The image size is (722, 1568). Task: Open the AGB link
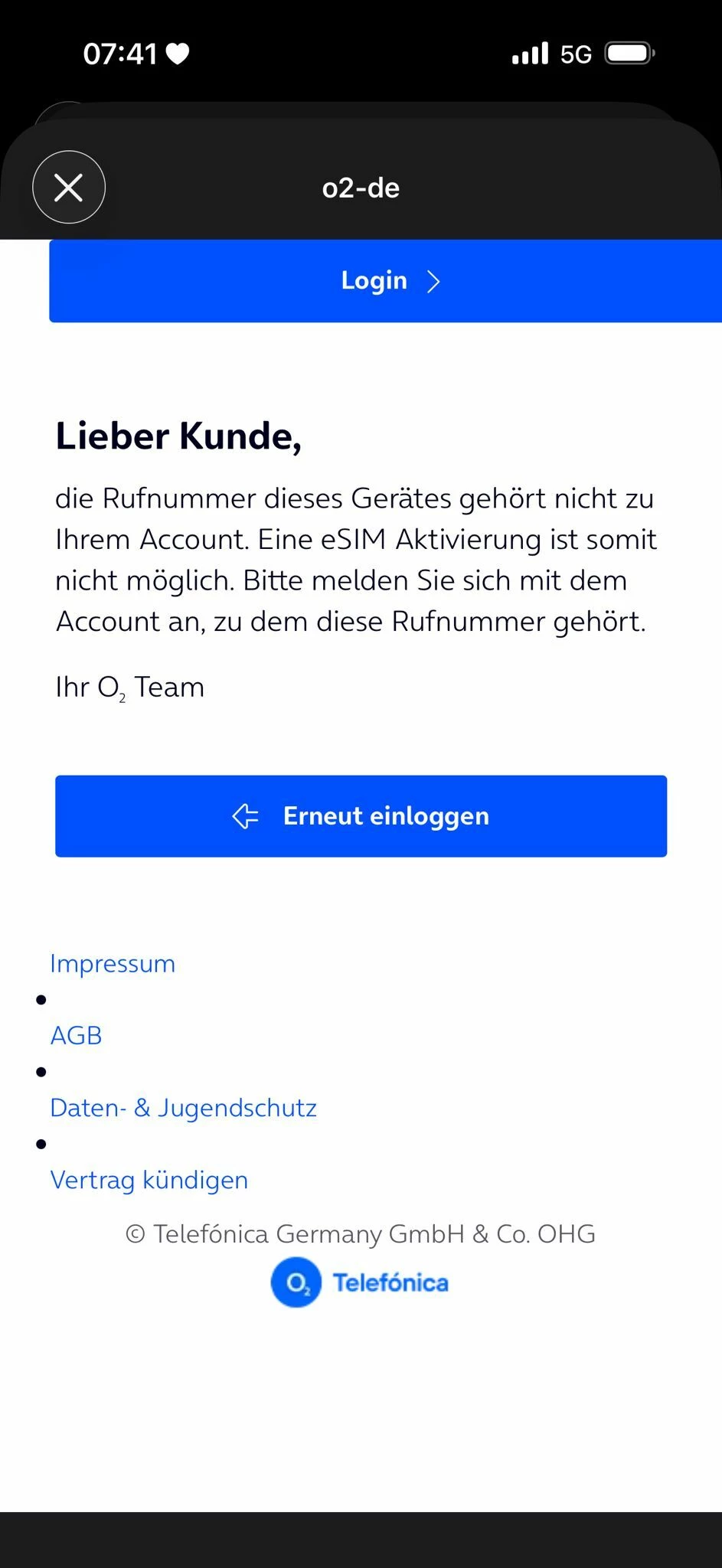point(76,1036)
